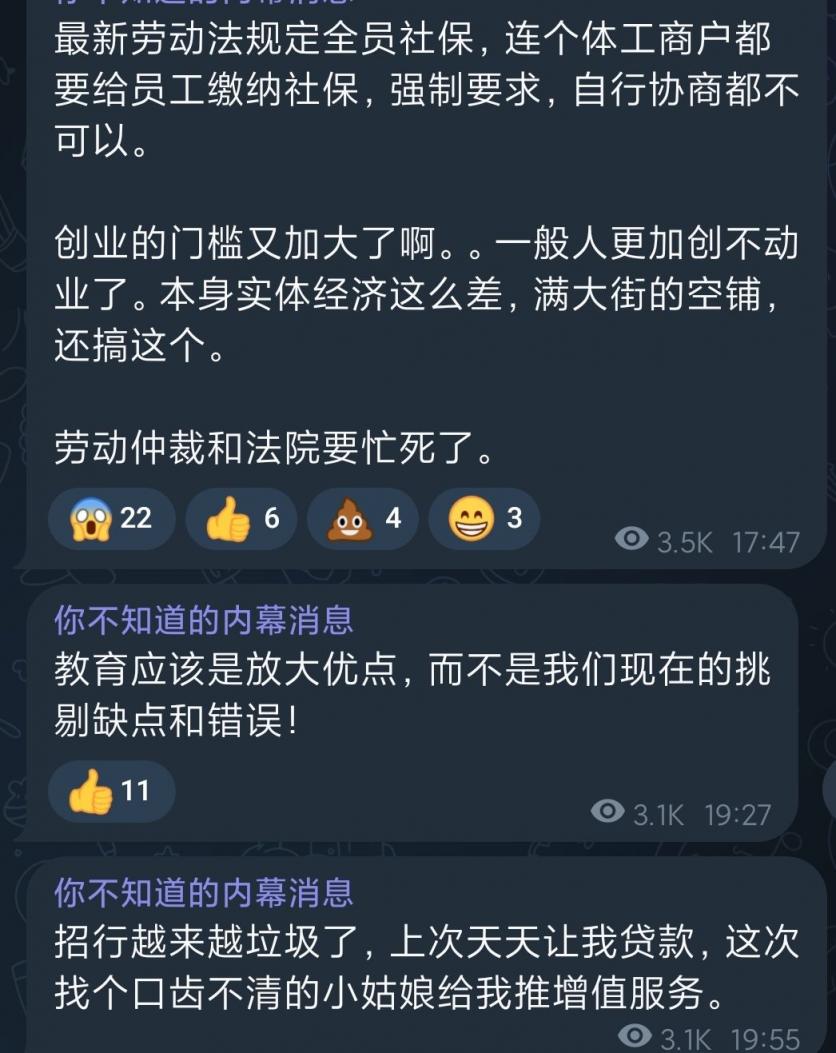Open channel name above the 招行 post
The height and width of the screenshot is (1053, 836).
(203, 891)
